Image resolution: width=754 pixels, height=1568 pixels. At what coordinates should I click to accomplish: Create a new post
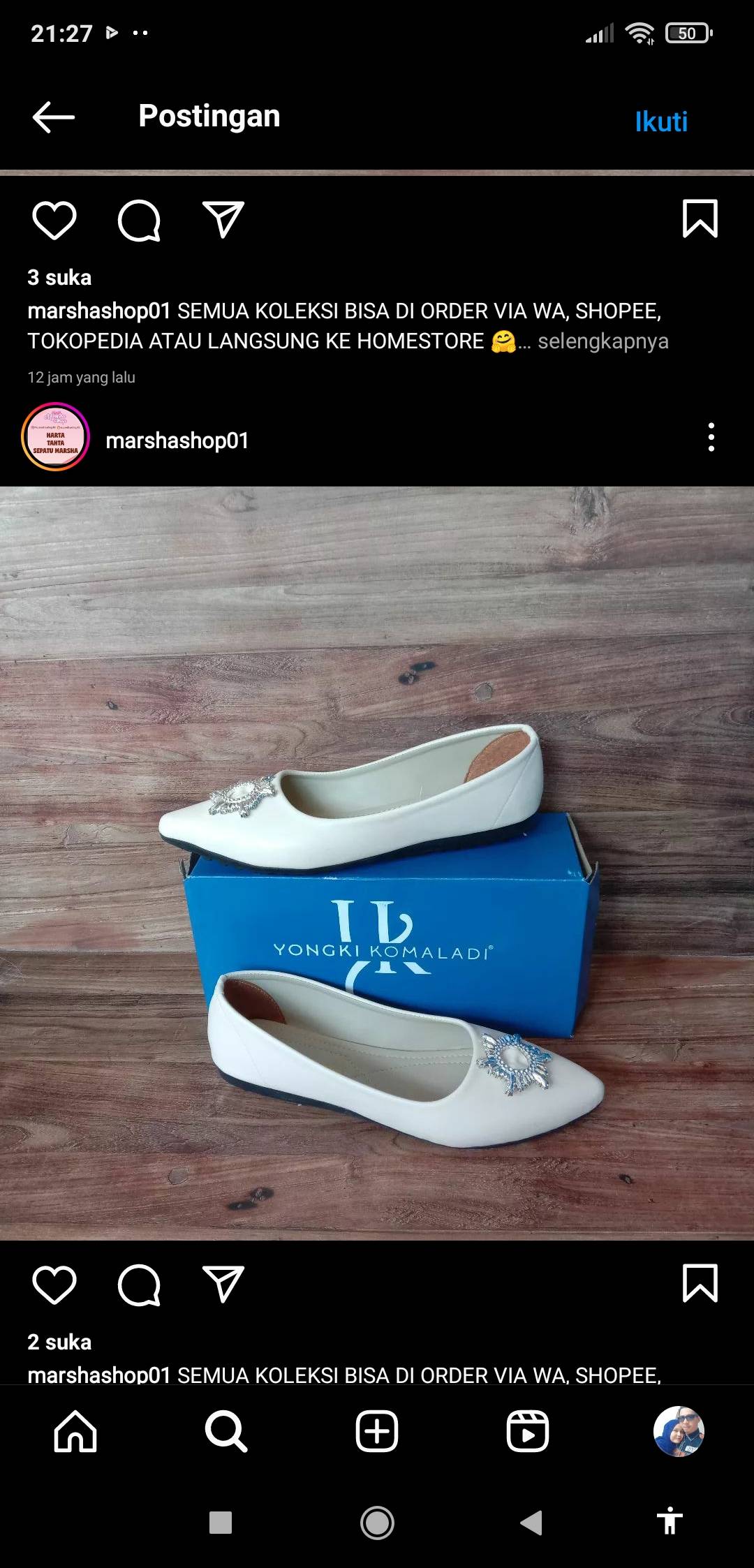pos(377,1431)
